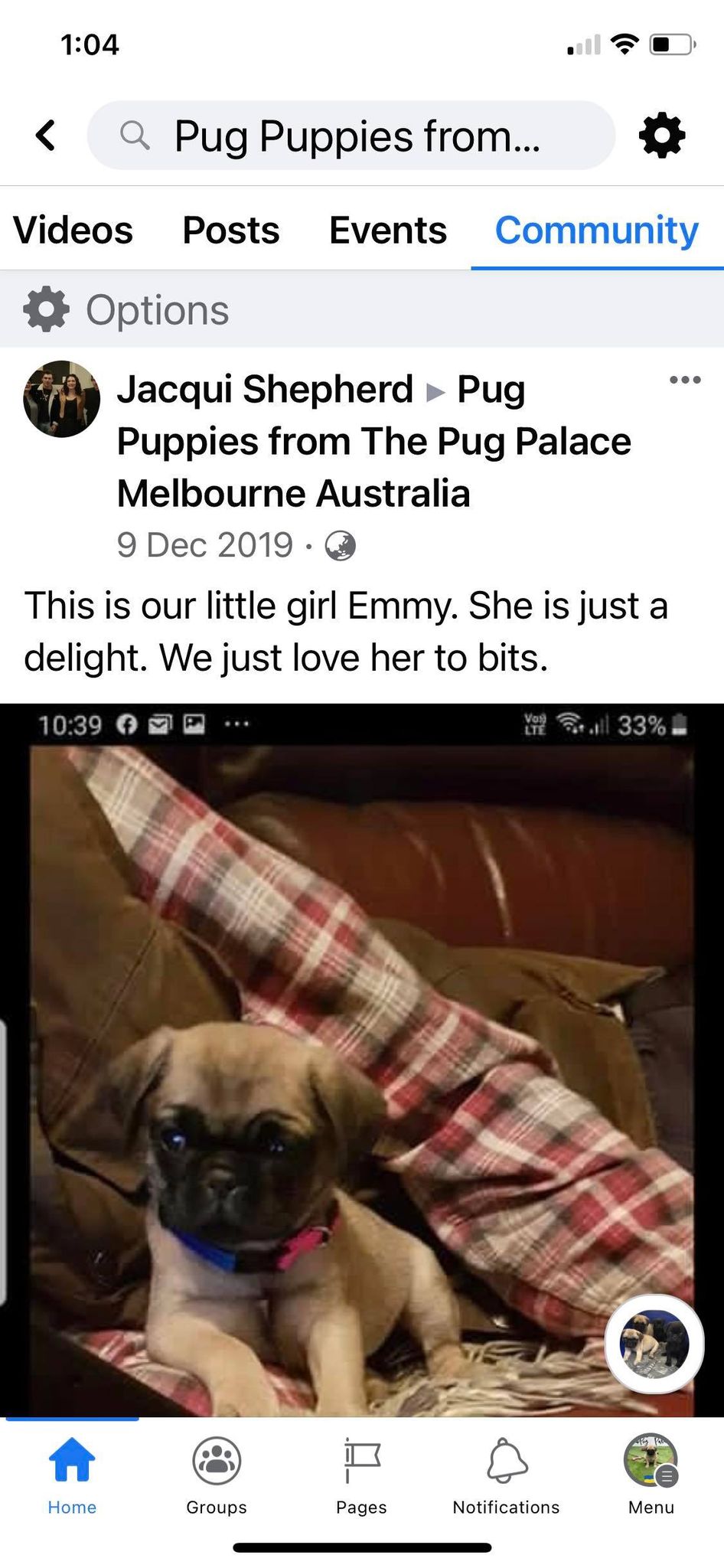Open the Groups tab
The image size is (724, 1568).
tap(217, 1475)
